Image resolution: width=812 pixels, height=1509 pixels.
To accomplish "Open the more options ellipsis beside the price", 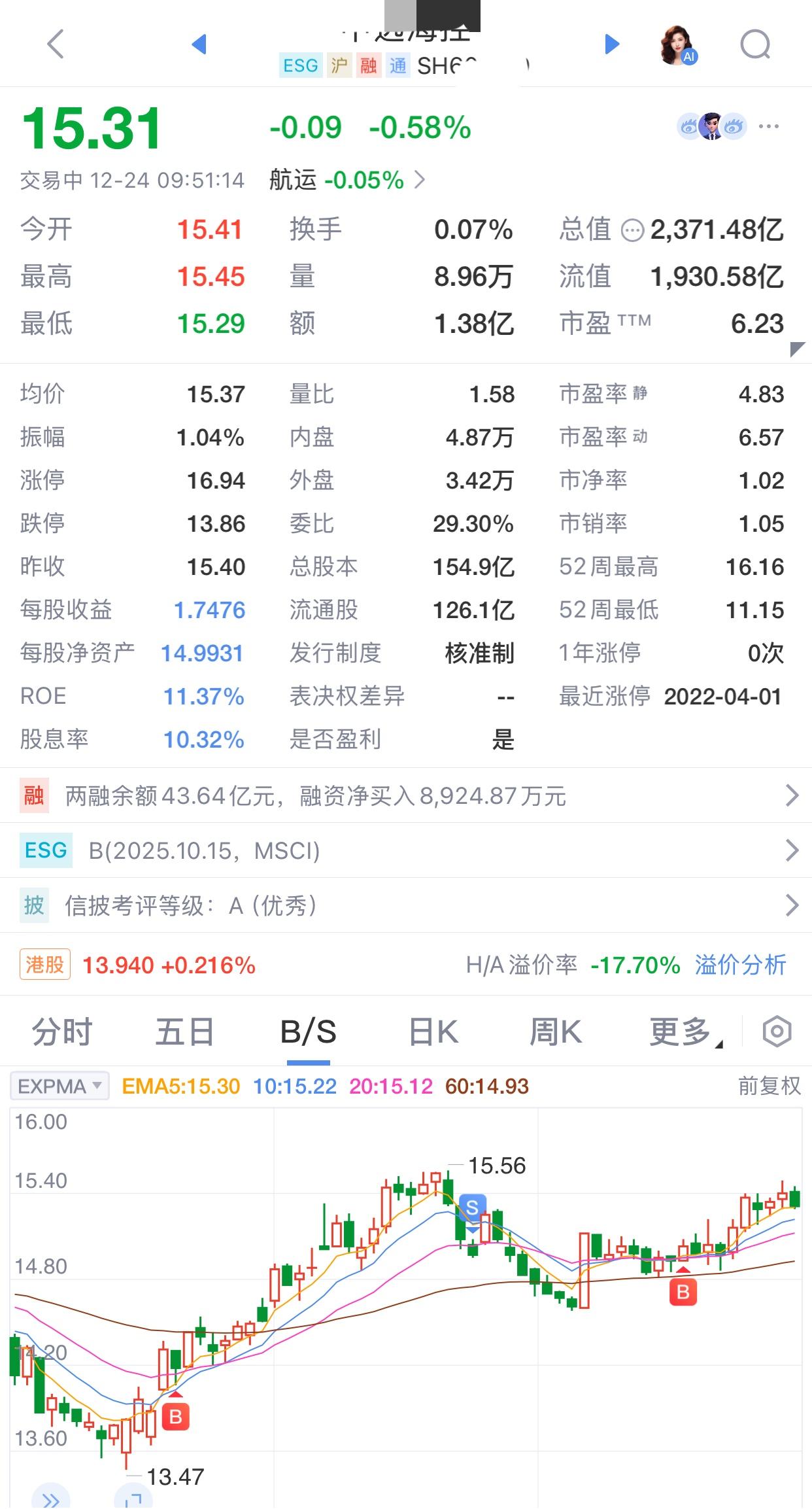I will click(x=770, y=126).
